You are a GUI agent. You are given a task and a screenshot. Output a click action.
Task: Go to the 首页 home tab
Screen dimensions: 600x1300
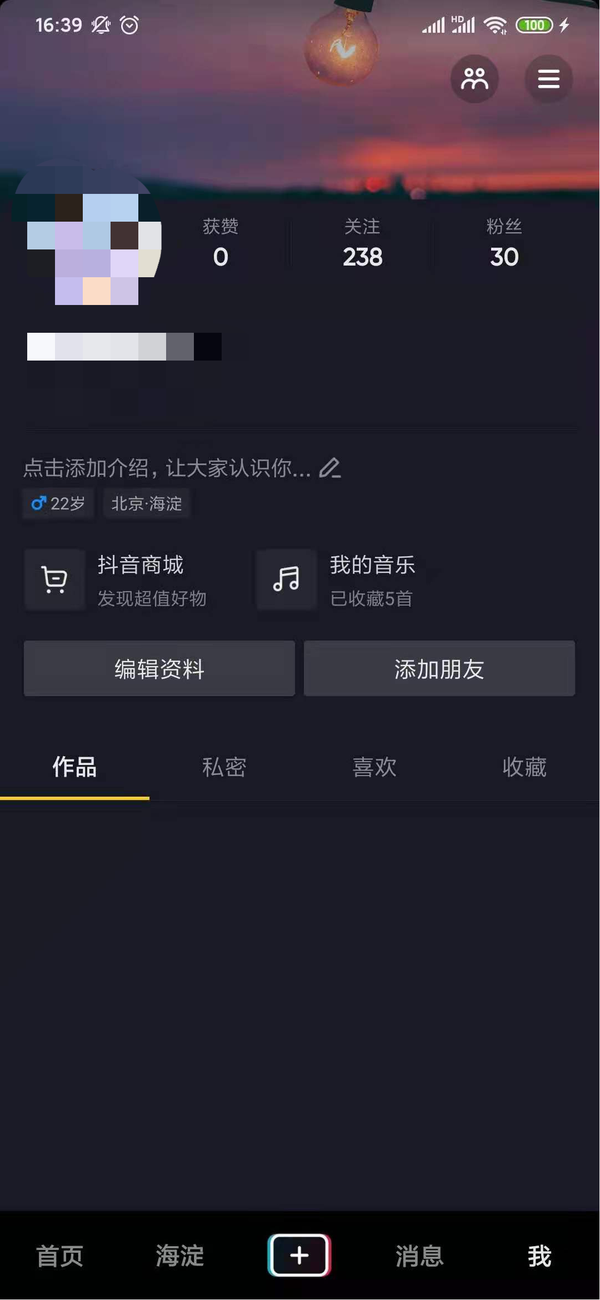(x=60, y=1256)
